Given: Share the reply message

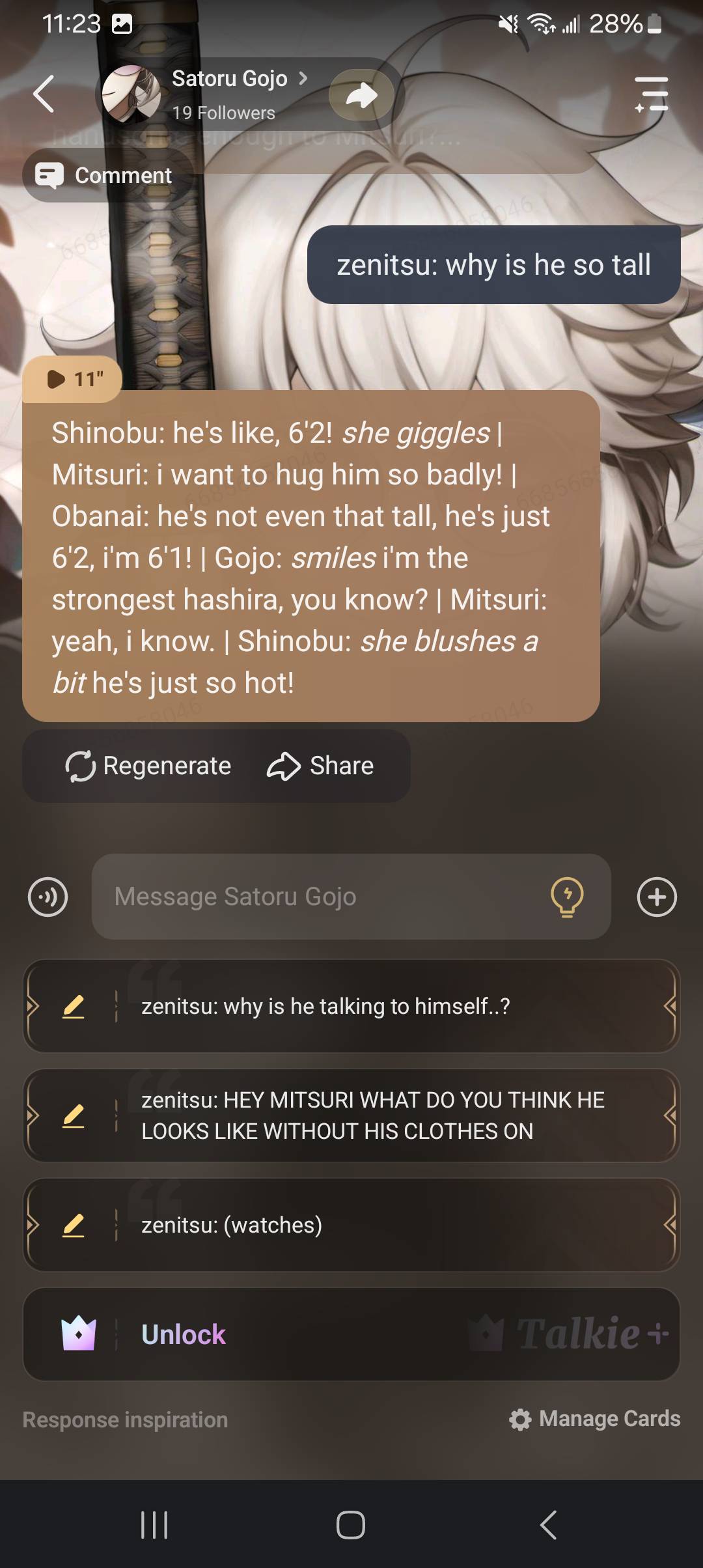Looking at the screenshot, I should (320, 766).
